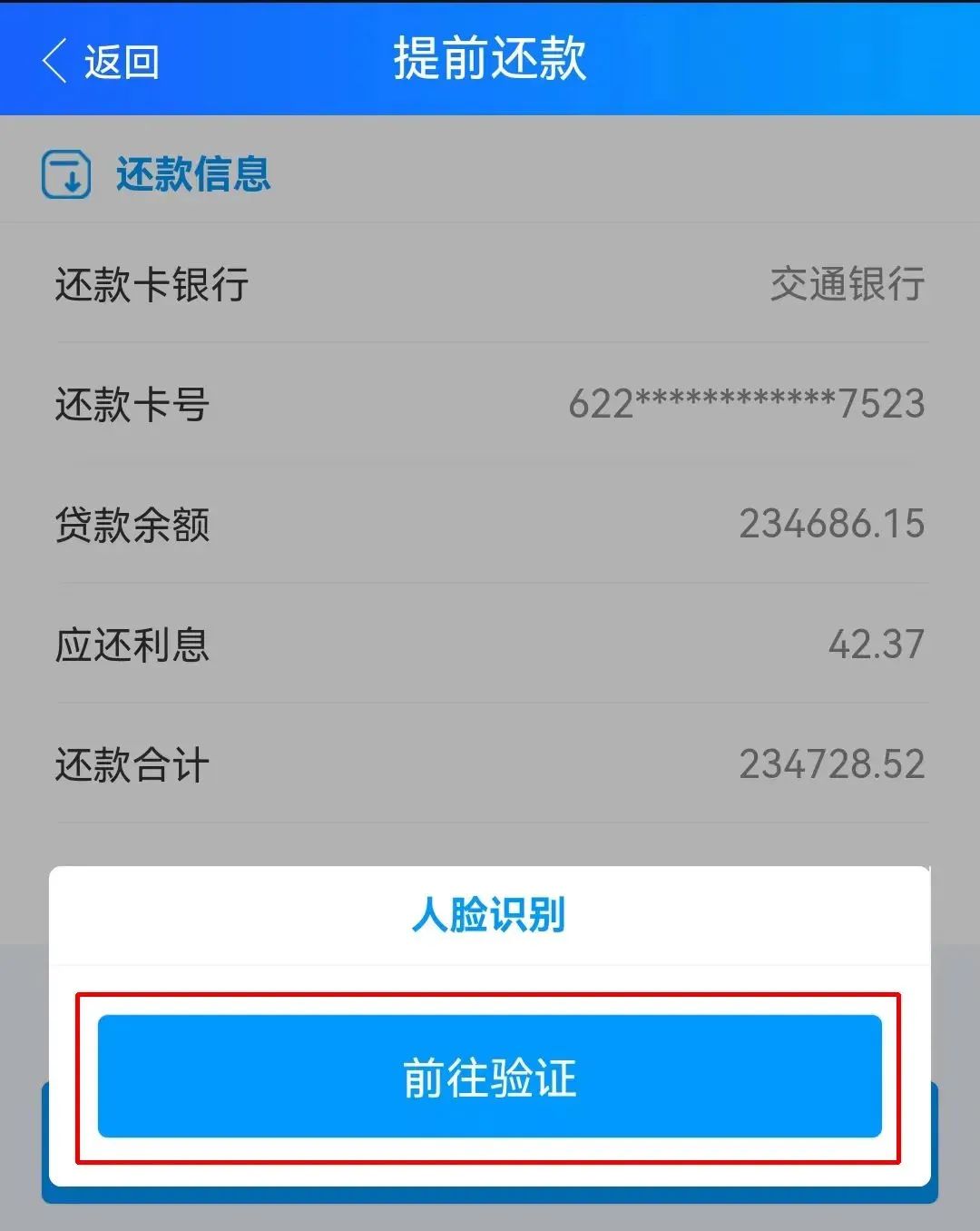
Task: Click the 还款信息 section label
Action: tap(192, 175)
